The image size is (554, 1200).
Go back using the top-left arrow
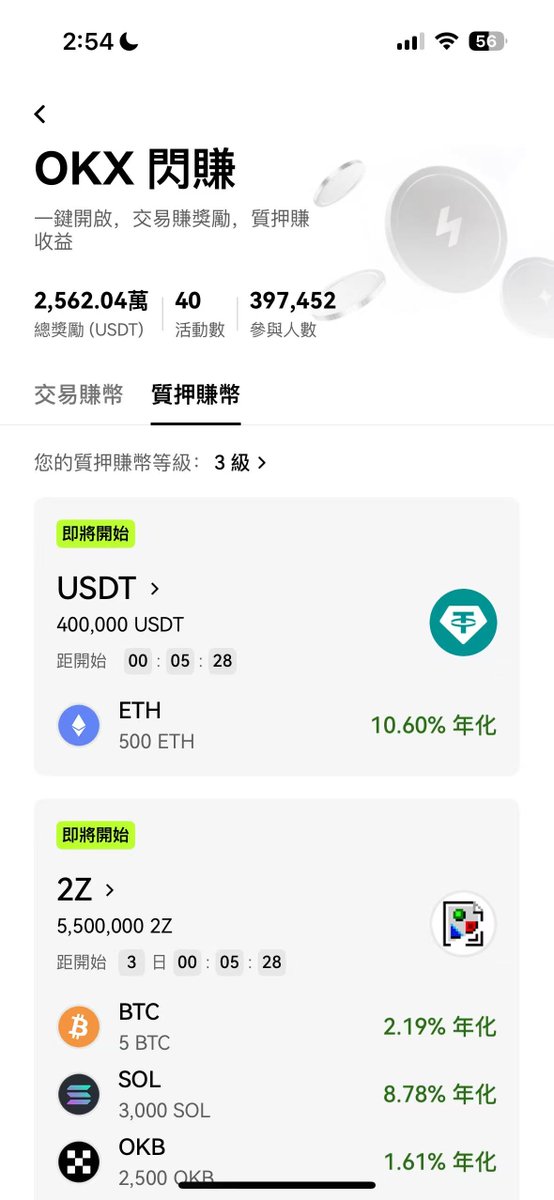point(40,114)
